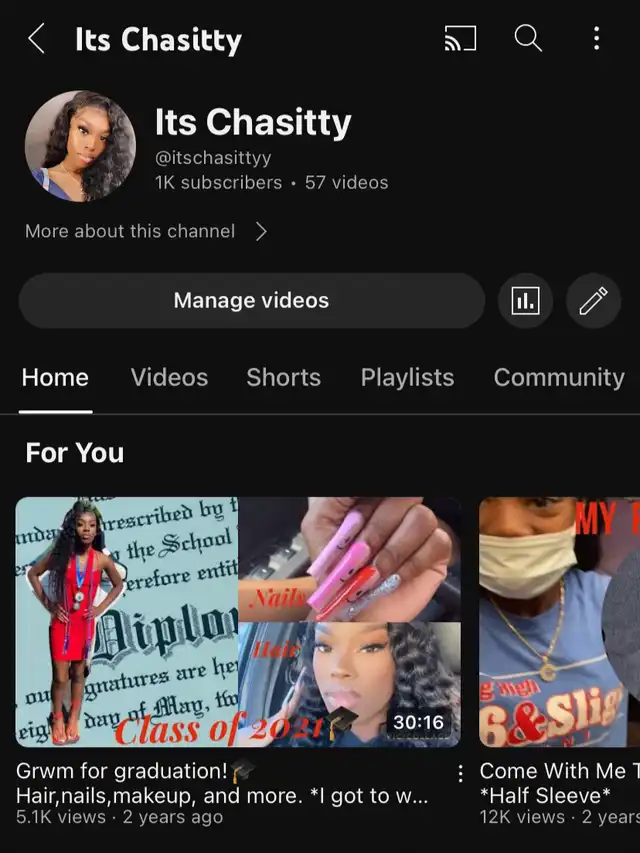
Task: Switch to the Home tab
Action: (x=55, y=378)
